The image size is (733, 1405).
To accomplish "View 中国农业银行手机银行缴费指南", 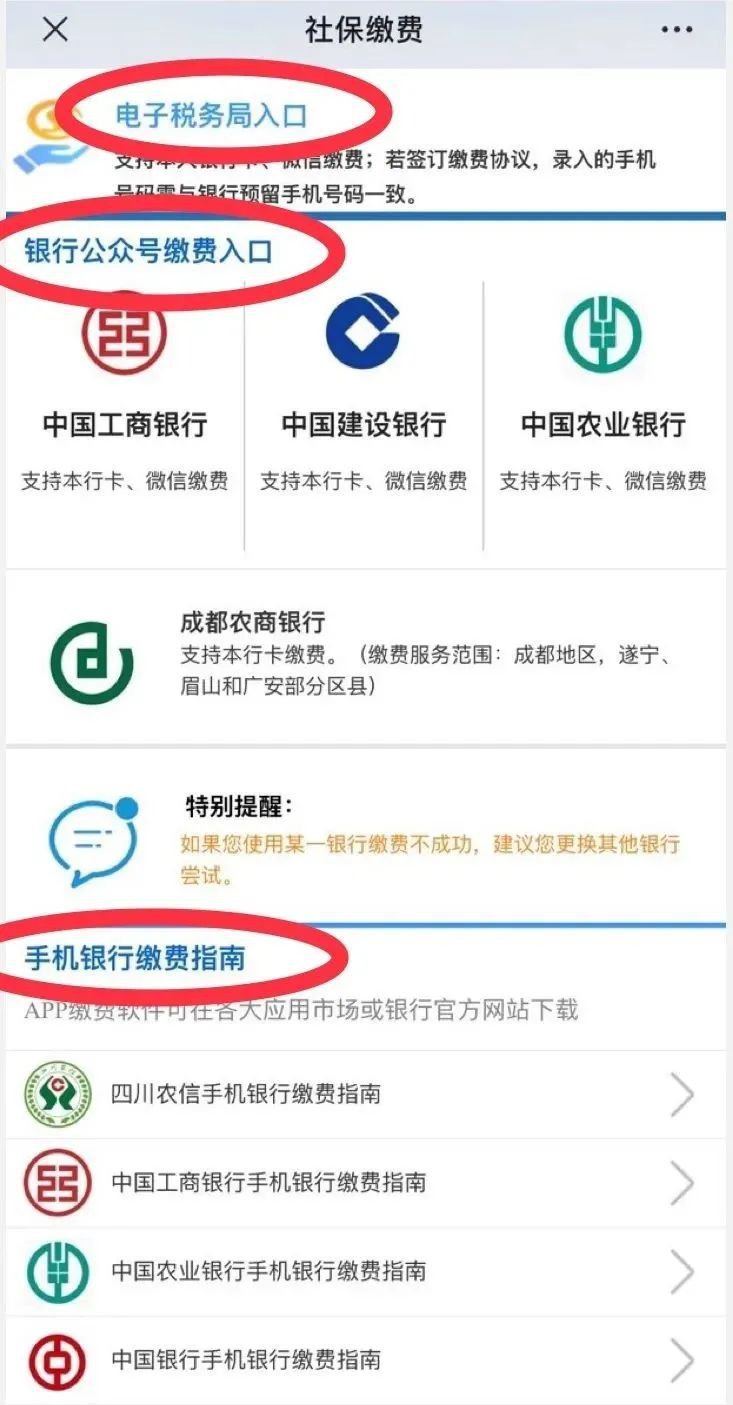I will coord(365,1271).
